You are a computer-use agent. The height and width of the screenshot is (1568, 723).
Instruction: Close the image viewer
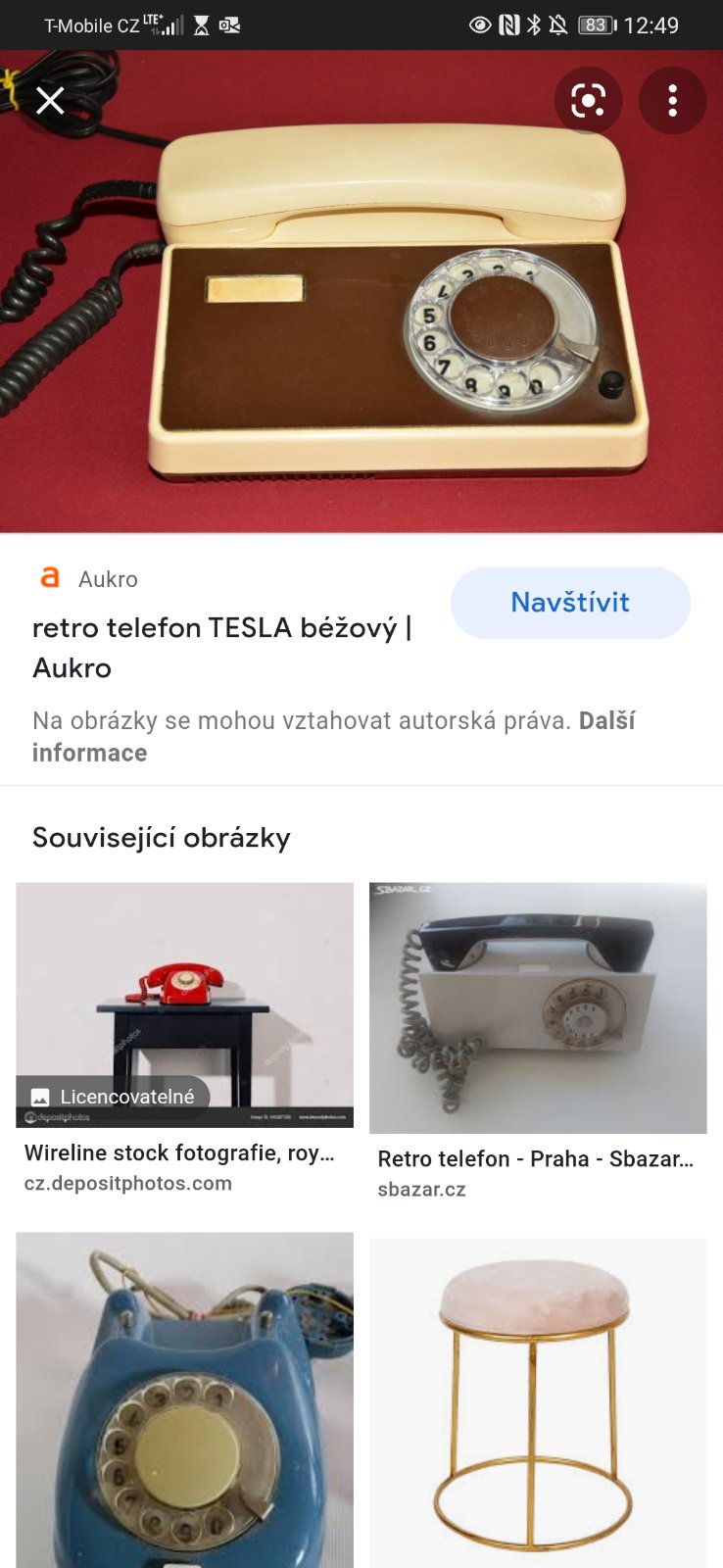pyautogui.click(x=50, y=100)
